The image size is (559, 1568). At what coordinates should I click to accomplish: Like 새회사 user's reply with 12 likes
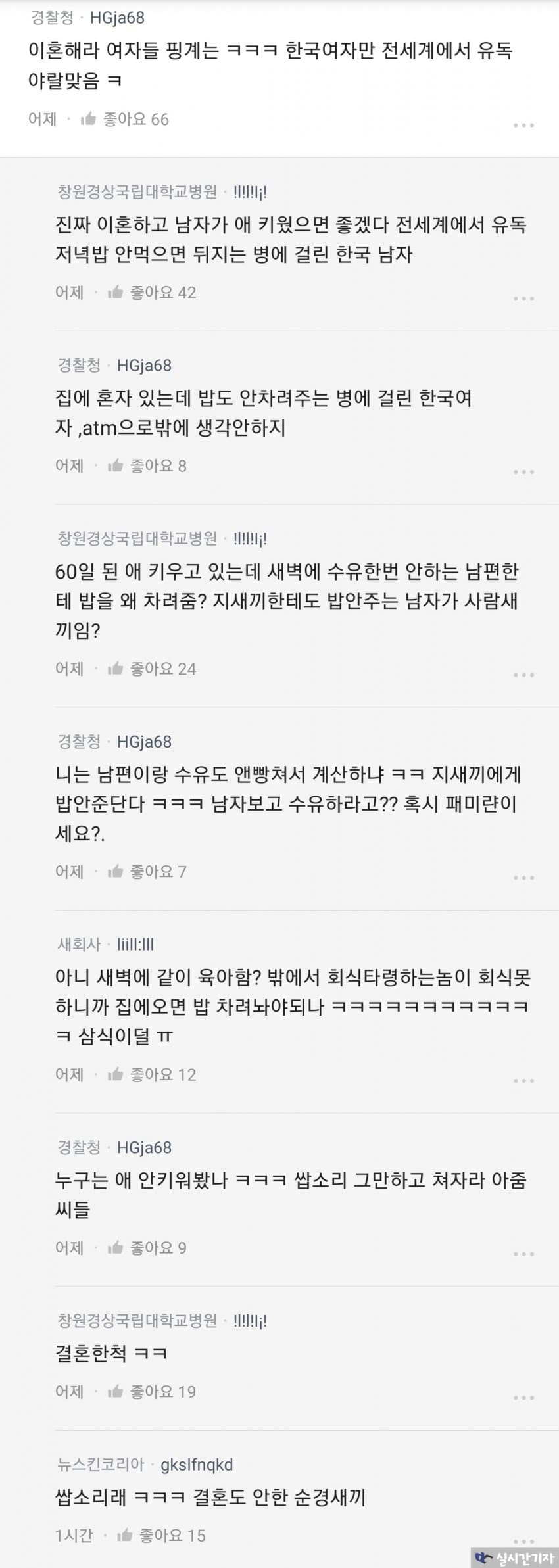click(x=116, y=1074)
